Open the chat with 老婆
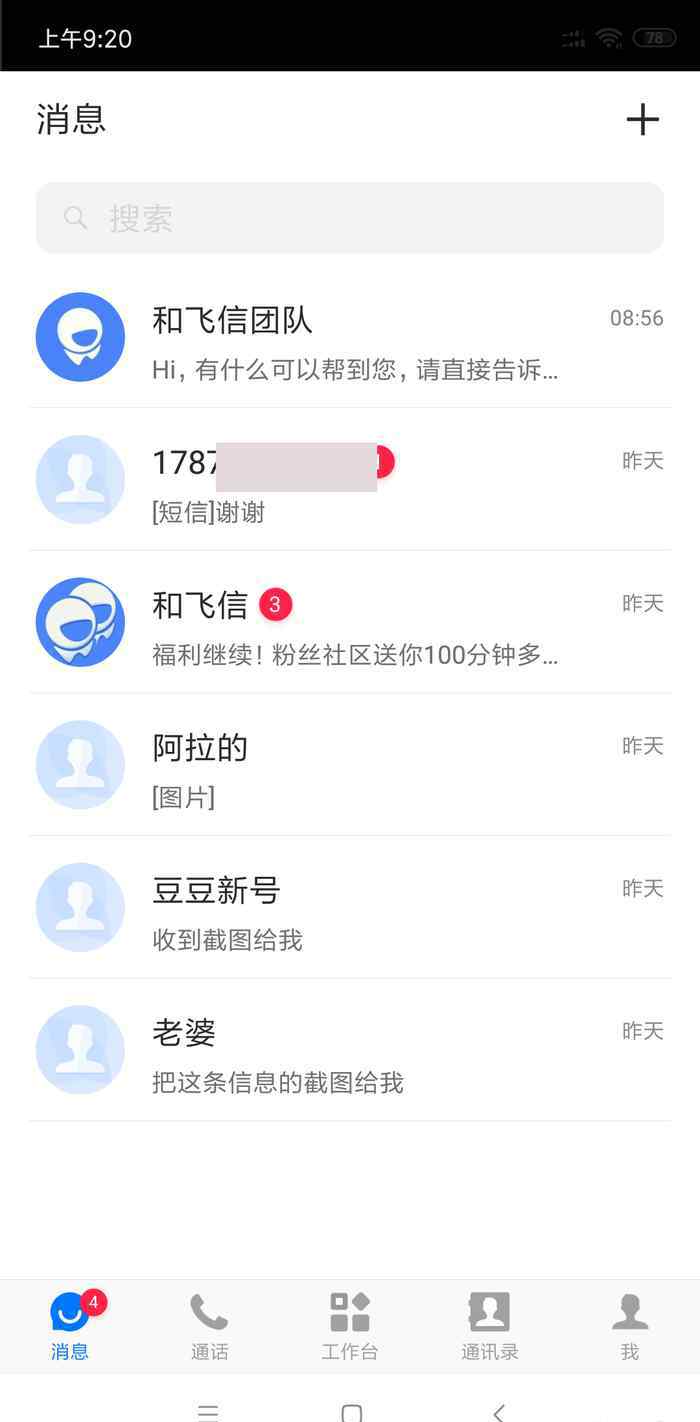Image resolution: width=700 pixels, height=1422 pixels. point(350,1050)
